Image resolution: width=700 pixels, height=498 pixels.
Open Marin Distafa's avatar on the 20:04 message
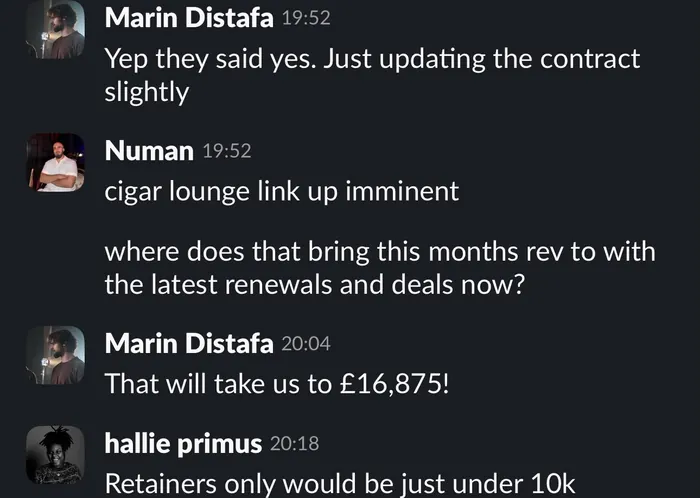(55, 355)
